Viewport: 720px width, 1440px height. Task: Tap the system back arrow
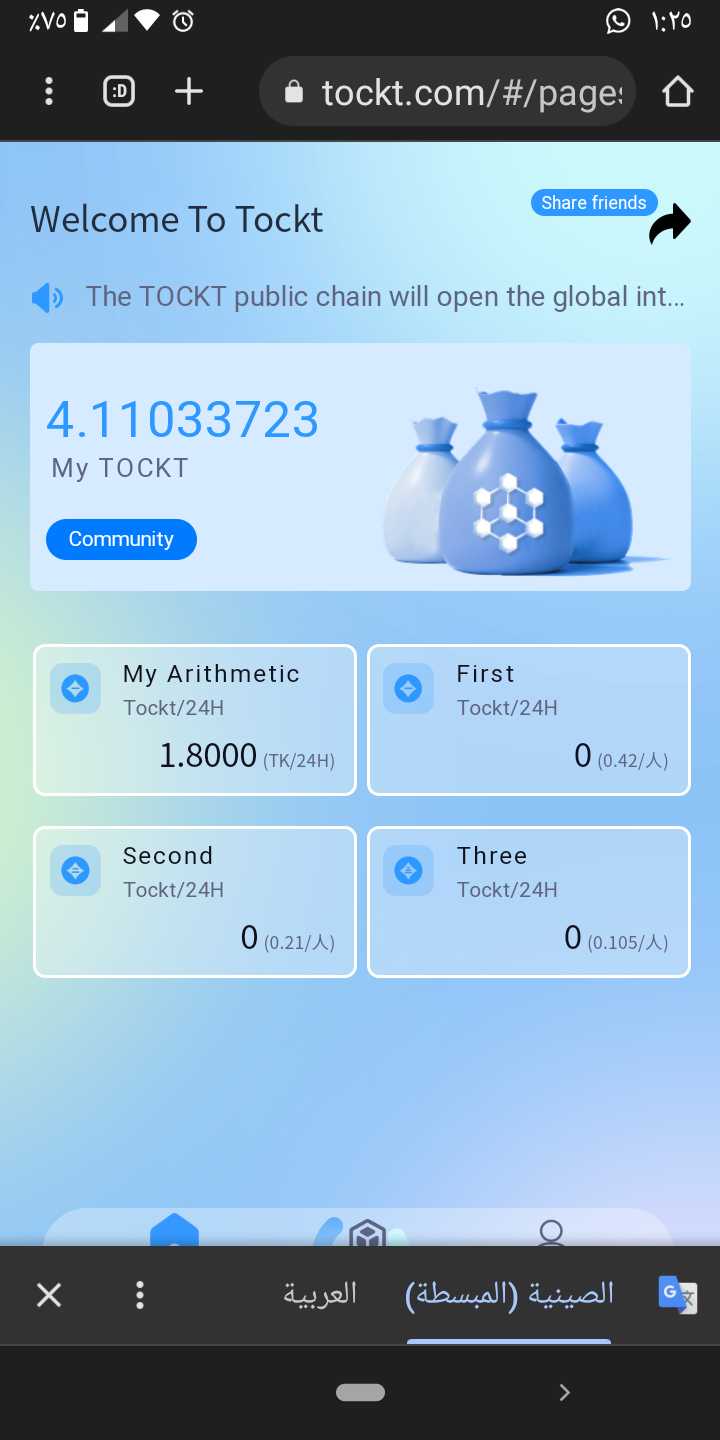tap(564, 1392)
